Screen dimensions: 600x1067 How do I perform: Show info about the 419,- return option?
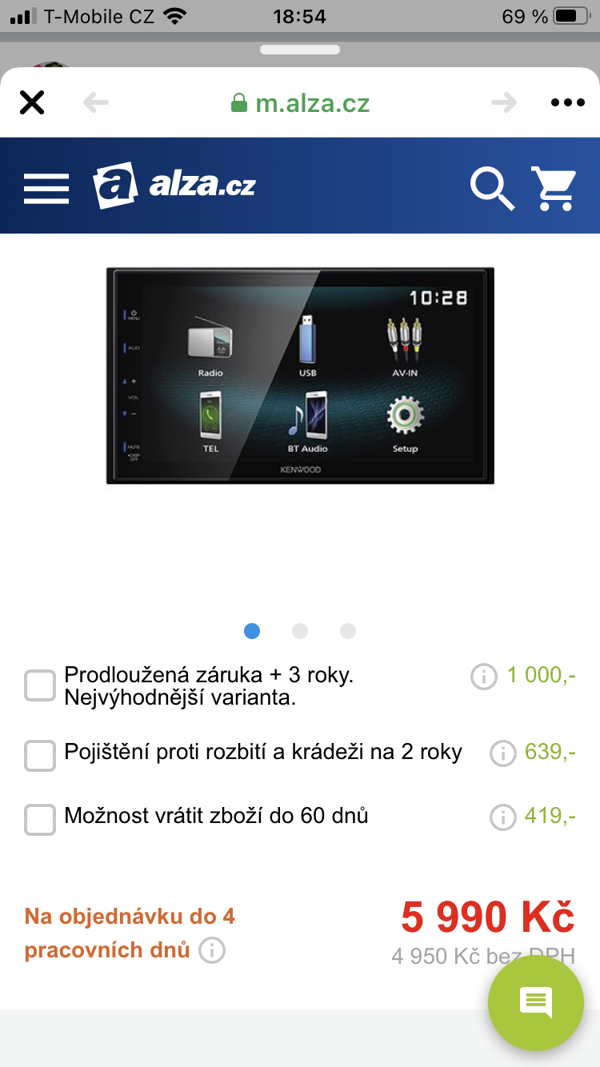coord(503,817)
